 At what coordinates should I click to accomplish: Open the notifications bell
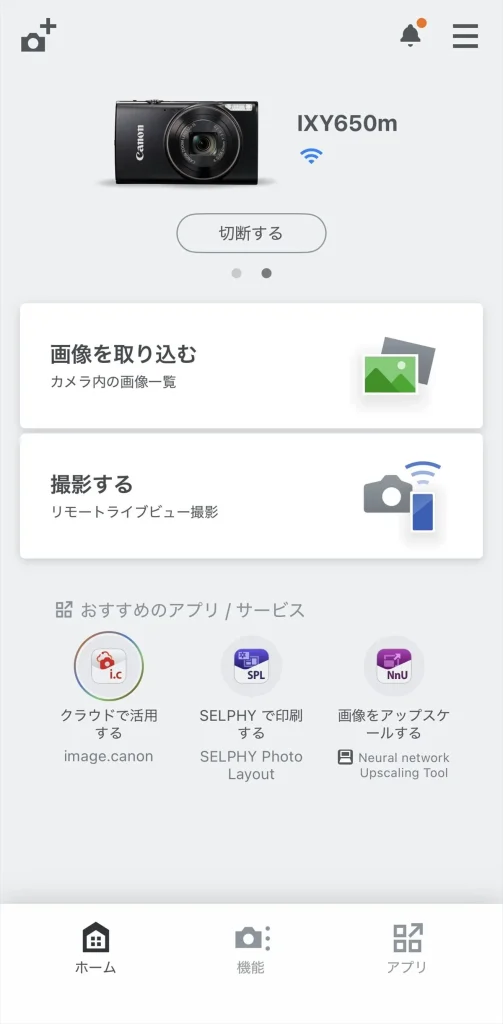(x=412, y=33)
